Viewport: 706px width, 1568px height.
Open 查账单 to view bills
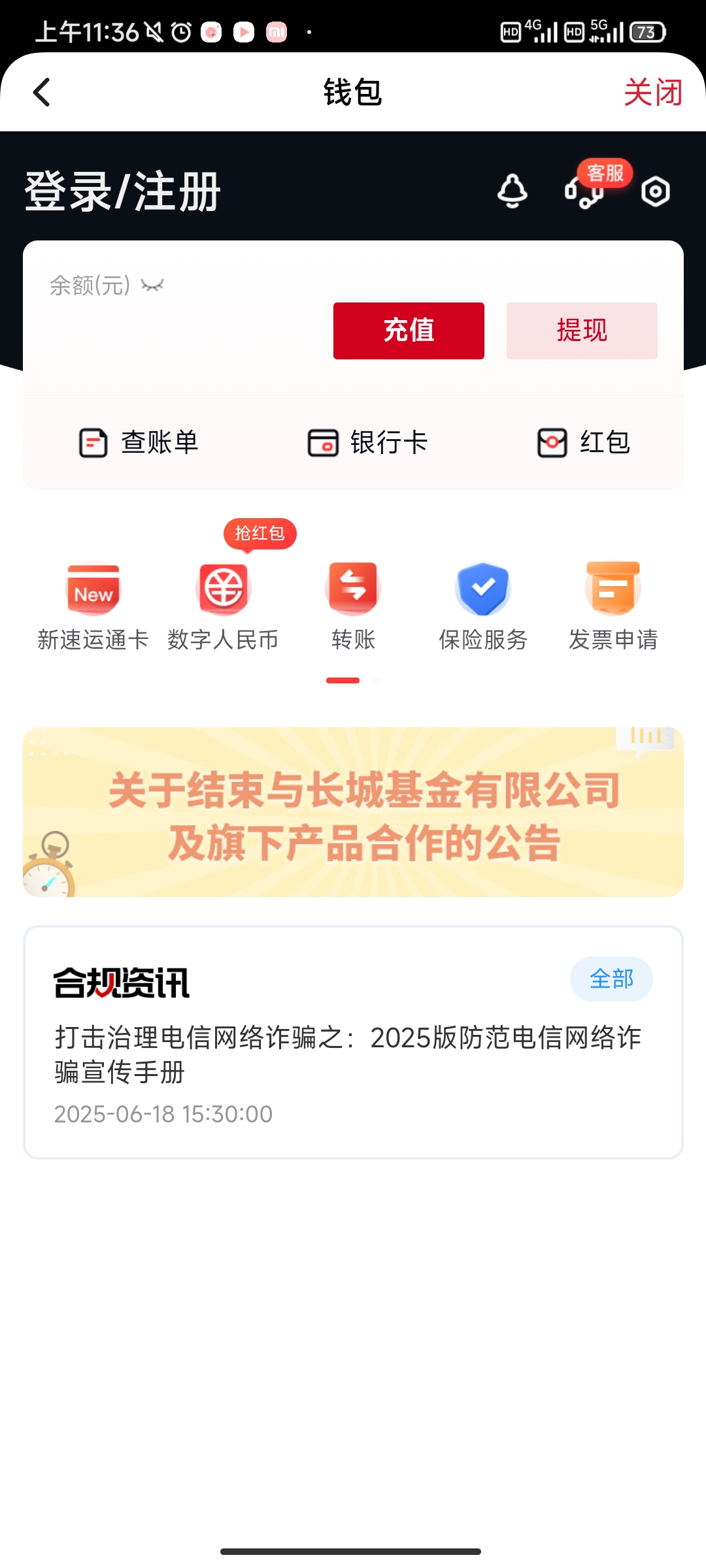[x=139, y=442]
